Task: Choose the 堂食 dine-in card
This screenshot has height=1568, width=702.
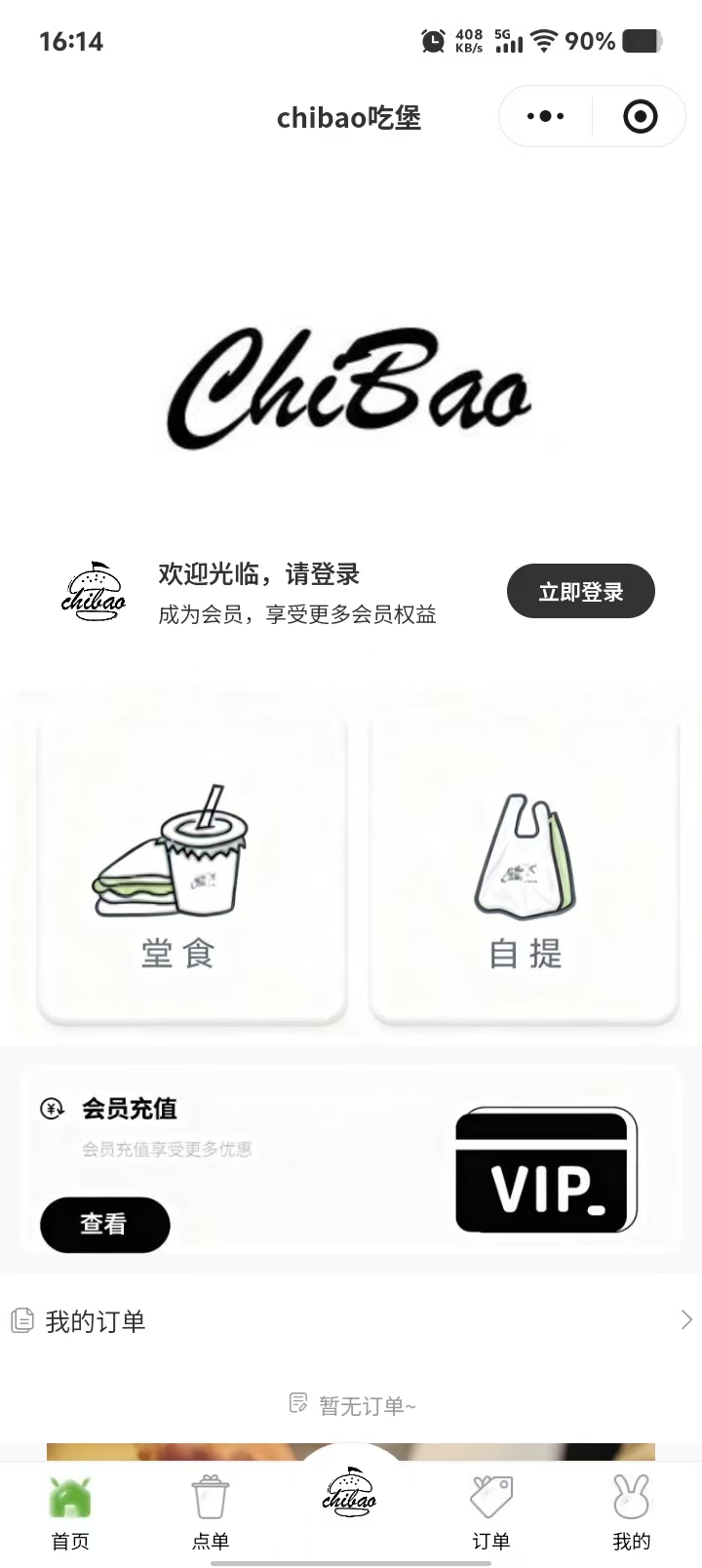Action: [x=192, y=868]
